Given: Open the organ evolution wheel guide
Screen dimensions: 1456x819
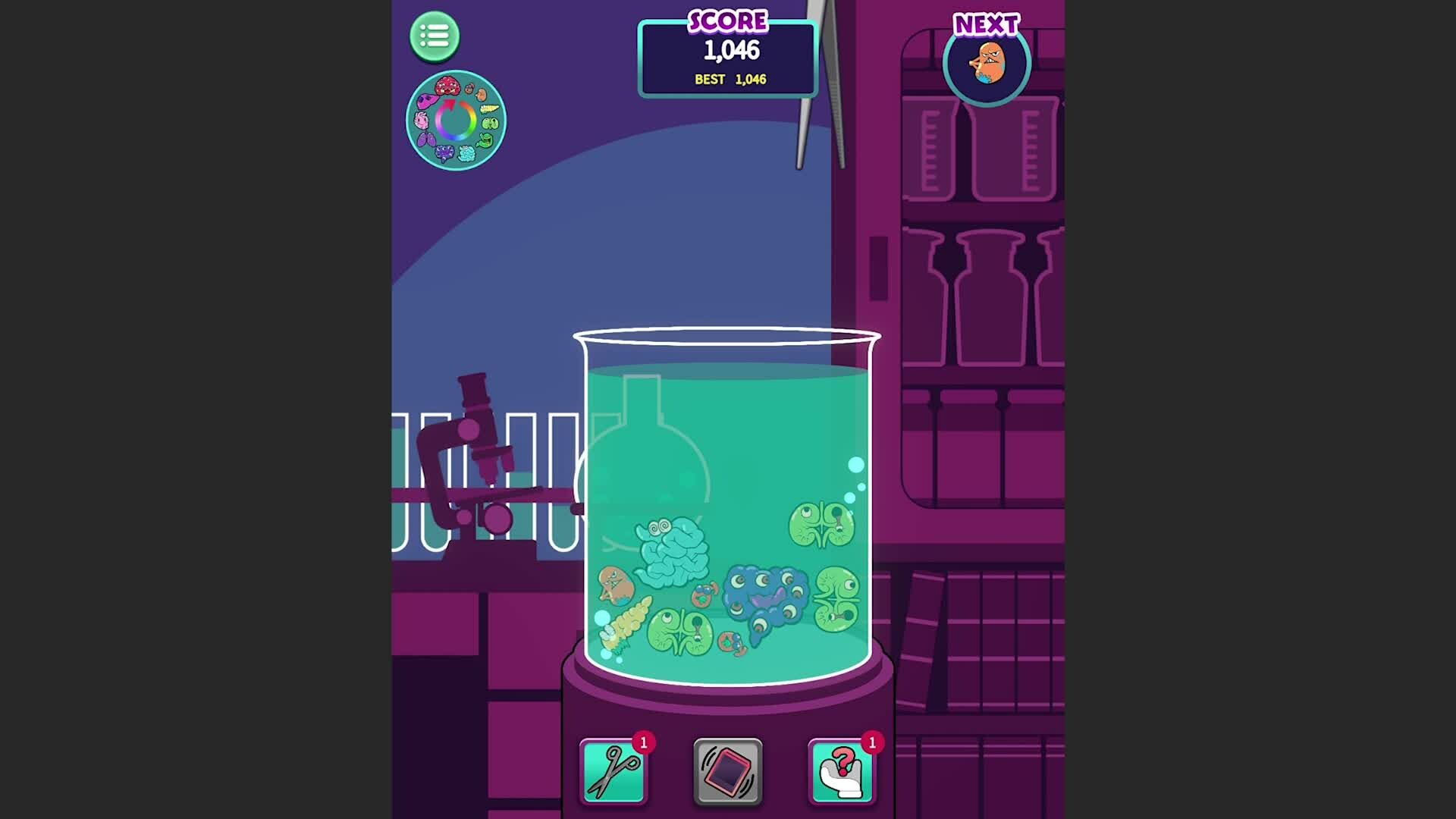Looking at the screenshot, I should click(456, 120).
